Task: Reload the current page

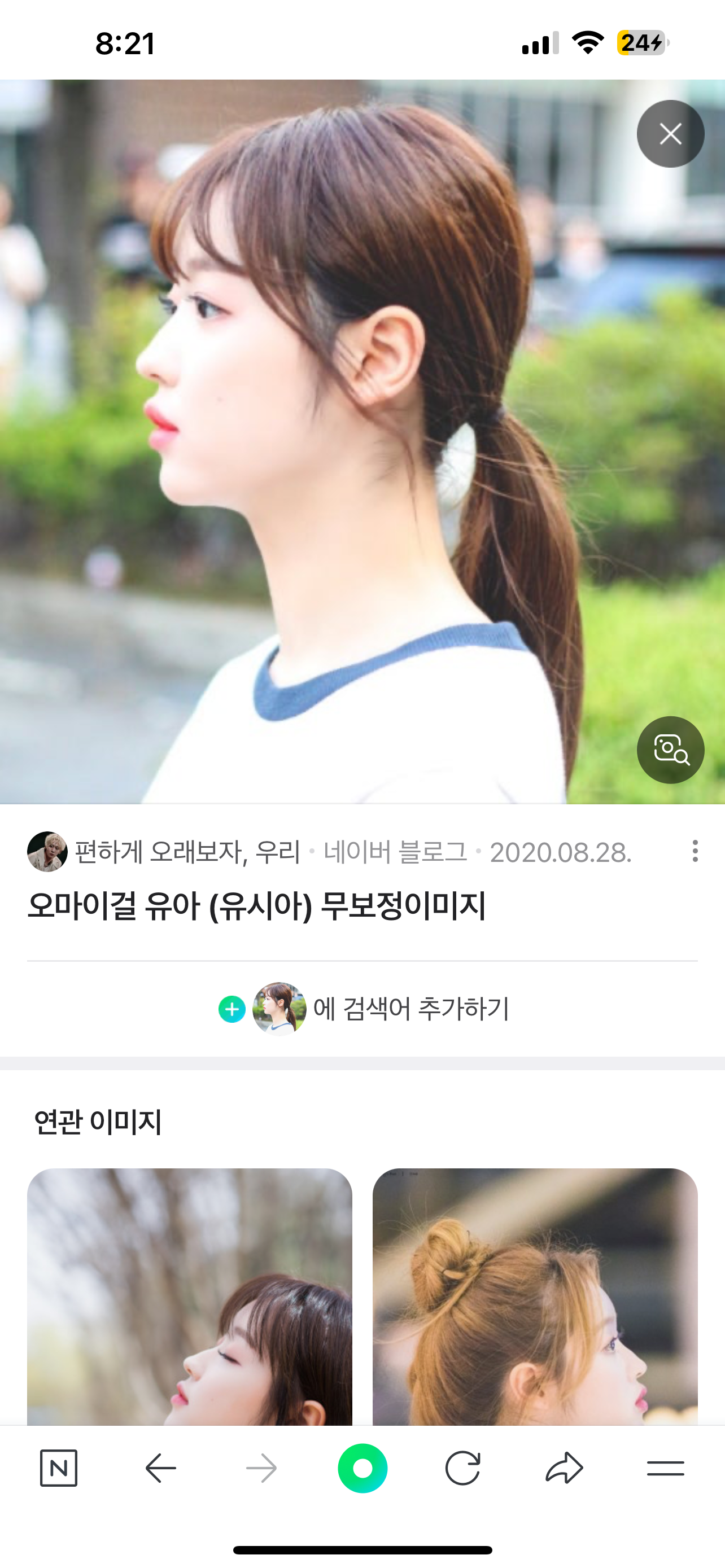Action: click(x=462, y=1468)
